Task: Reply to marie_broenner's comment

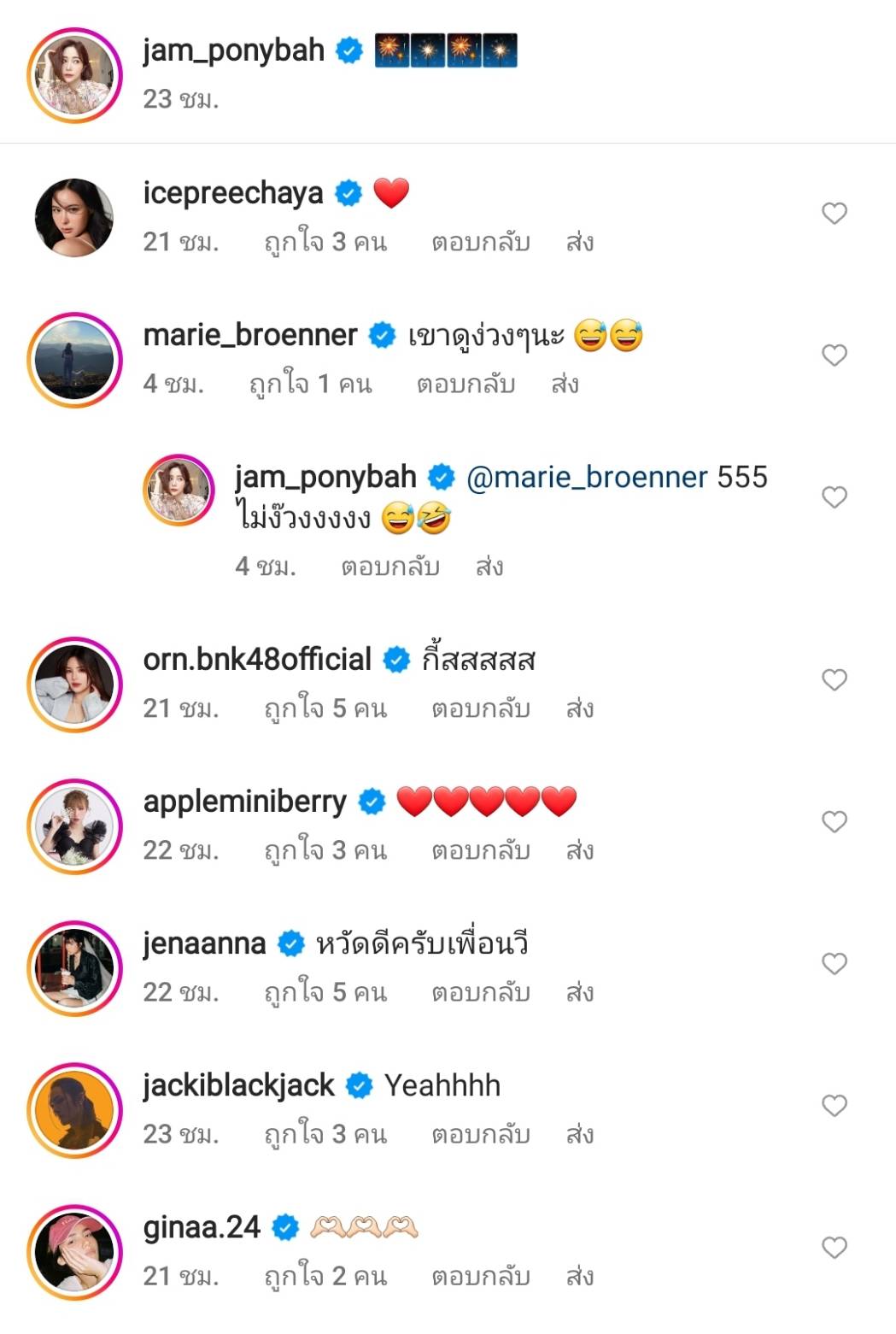Action: [466, 385]
